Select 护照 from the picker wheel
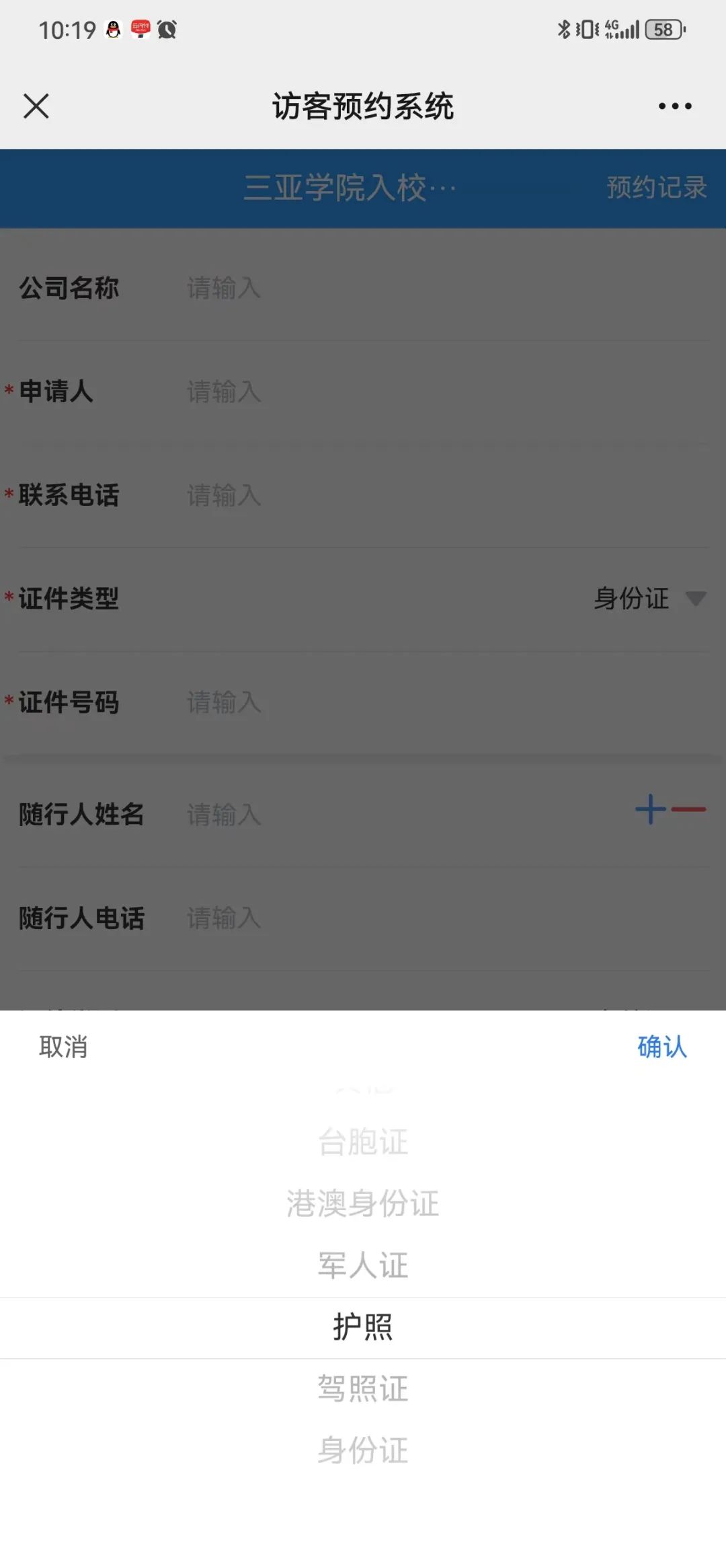726x1568 pixels. click(363, 1326)
